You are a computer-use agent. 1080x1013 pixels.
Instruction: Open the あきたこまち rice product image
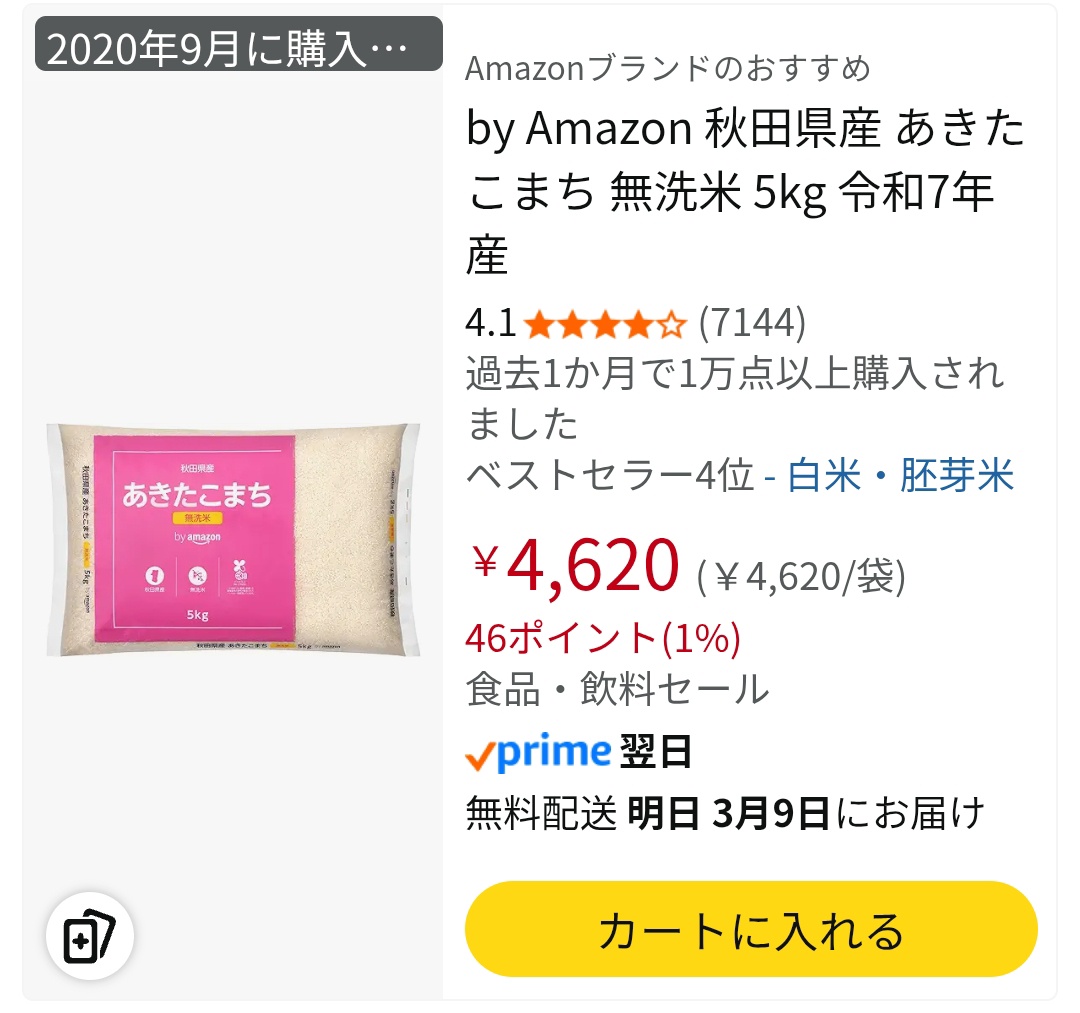[x=233, y=540]
